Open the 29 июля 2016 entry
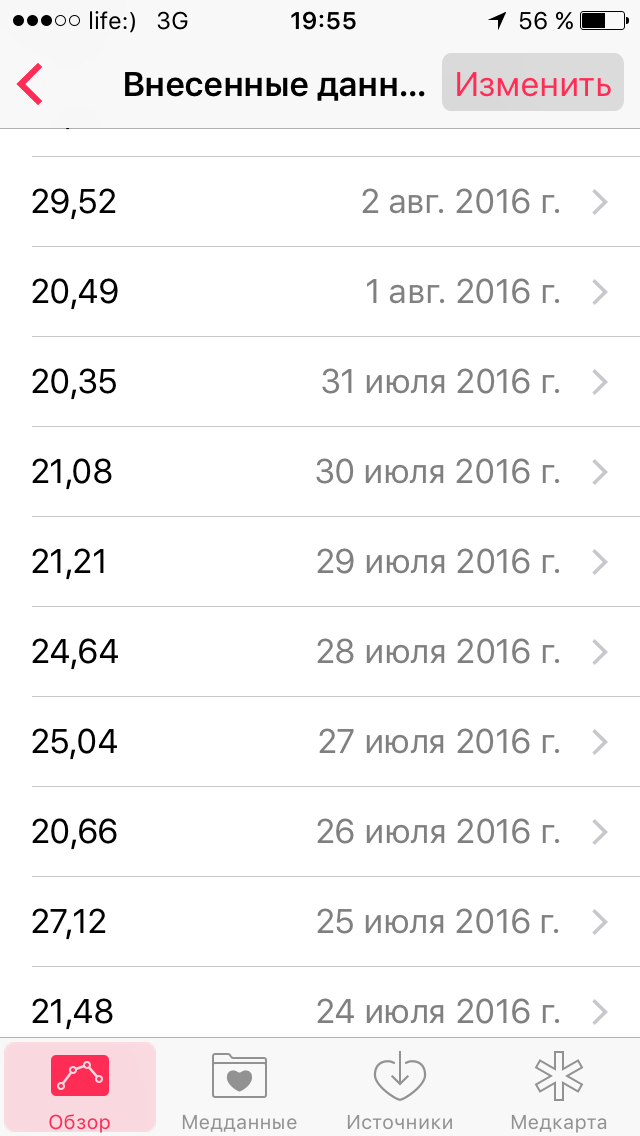640x1136 pixels. pyautogui.click(x=320, y=562)
